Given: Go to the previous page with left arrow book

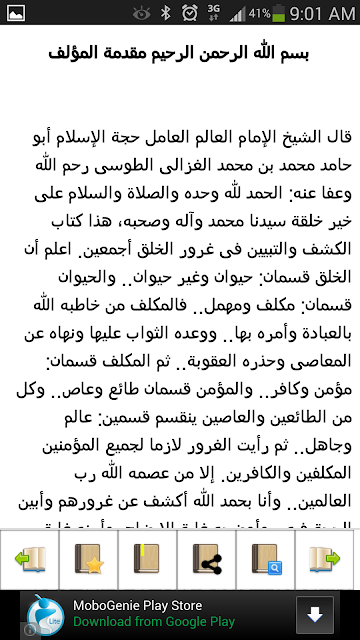Looking at the screenshot, I should tap(29, 559).
